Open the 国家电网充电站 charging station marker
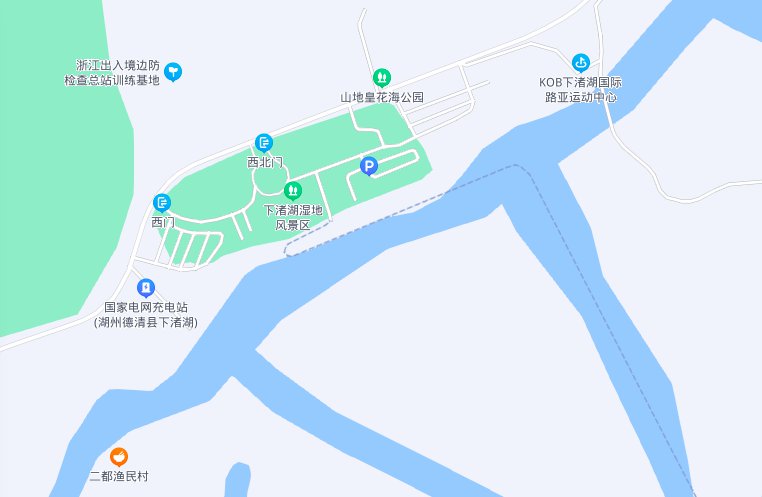 point(146,288)
